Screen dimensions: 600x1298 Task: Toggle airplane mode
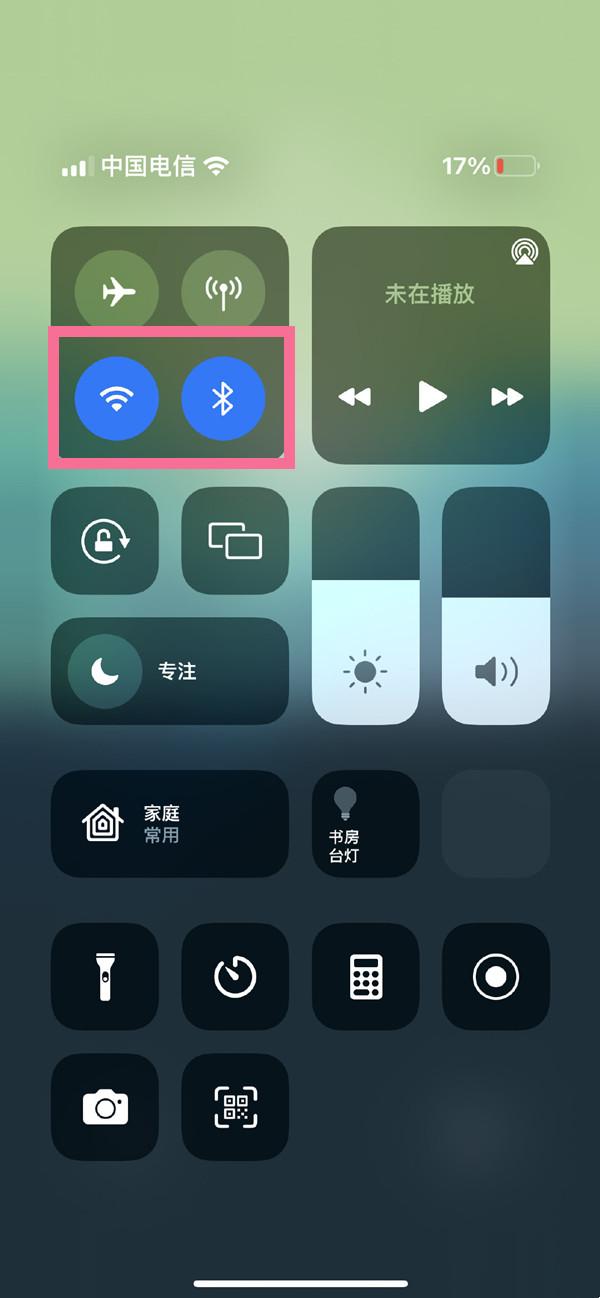(x=117, y=292)
